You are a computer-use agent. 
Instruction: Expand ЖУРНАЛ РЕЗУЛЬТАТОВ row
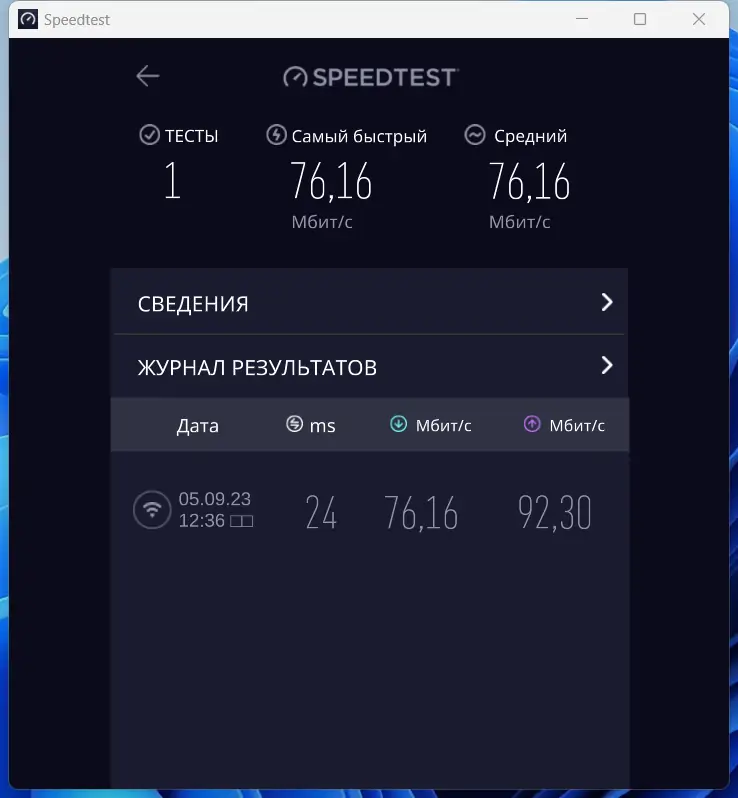coord(369,367)
